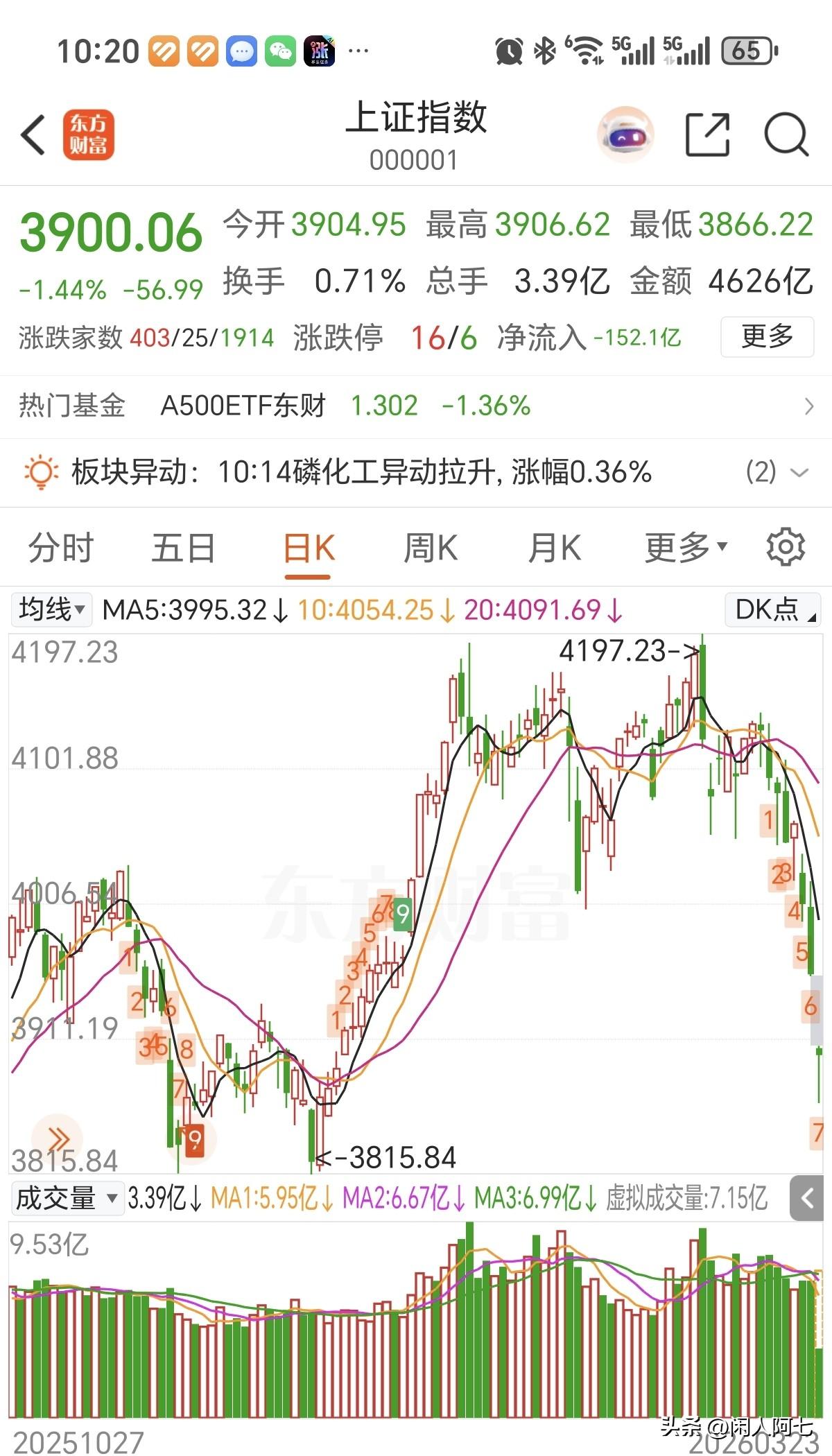832x1456 pixels.
Task: Open the AI assistant robot icon
Action: (625, 135)
